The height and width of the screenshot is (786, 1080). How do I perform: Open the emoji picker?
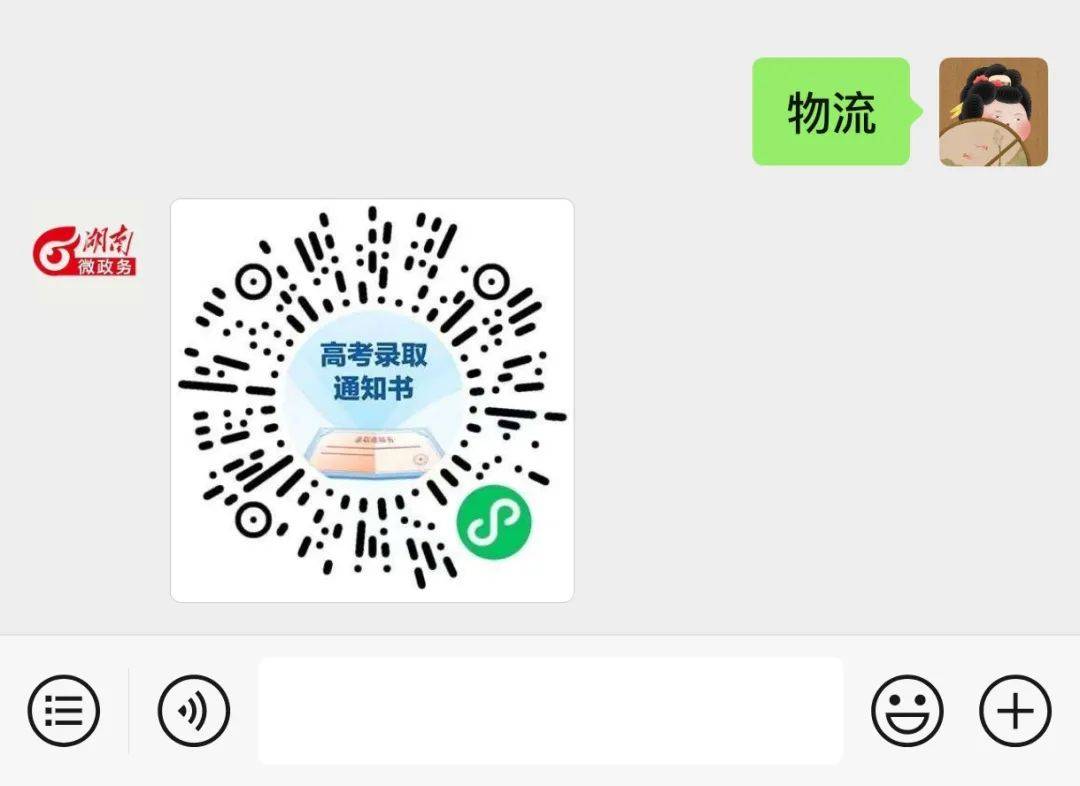[x=907, y=711]
